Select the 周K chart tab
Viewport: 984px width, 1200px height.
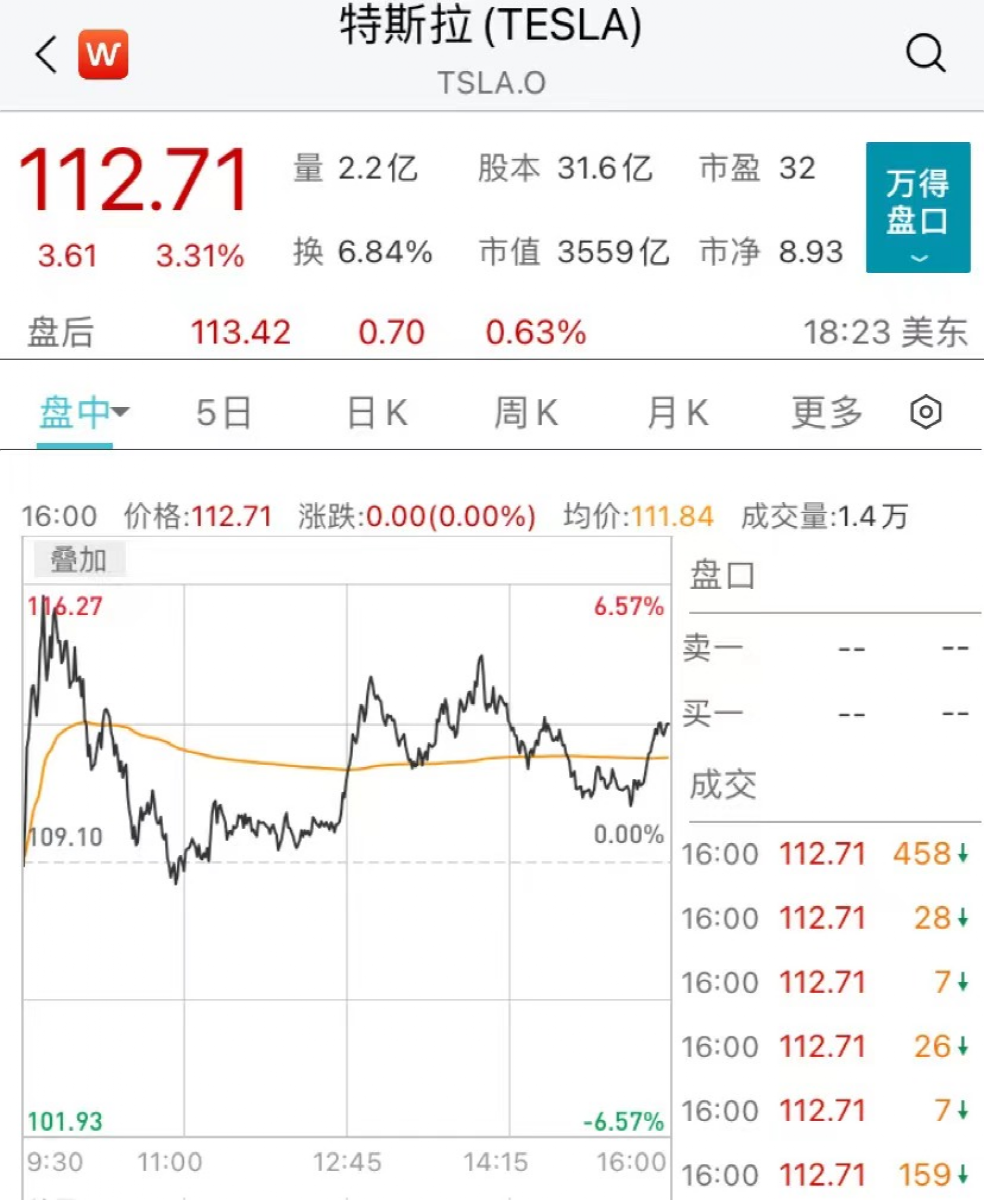tap(526, 412)
